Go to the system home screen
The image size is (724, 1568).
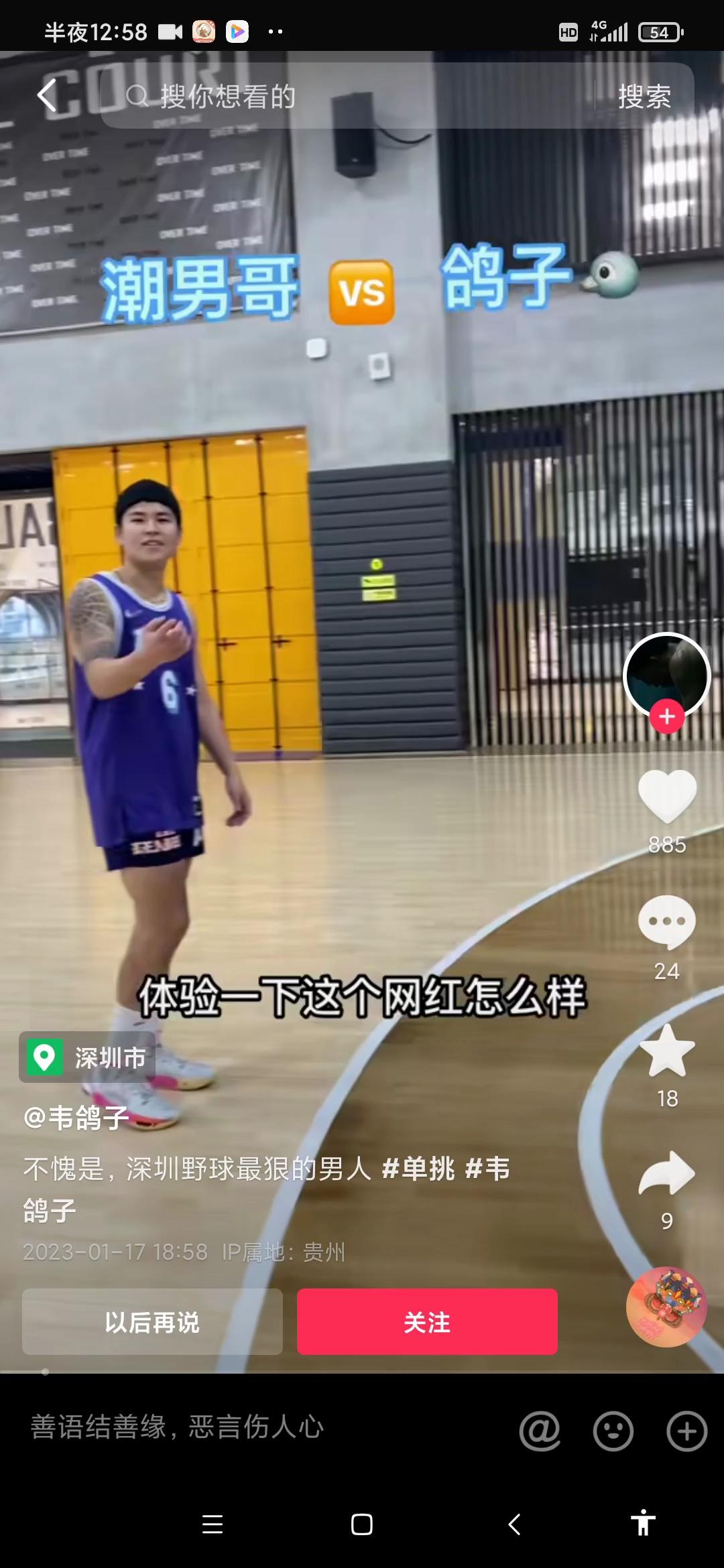coord(362,1524)
